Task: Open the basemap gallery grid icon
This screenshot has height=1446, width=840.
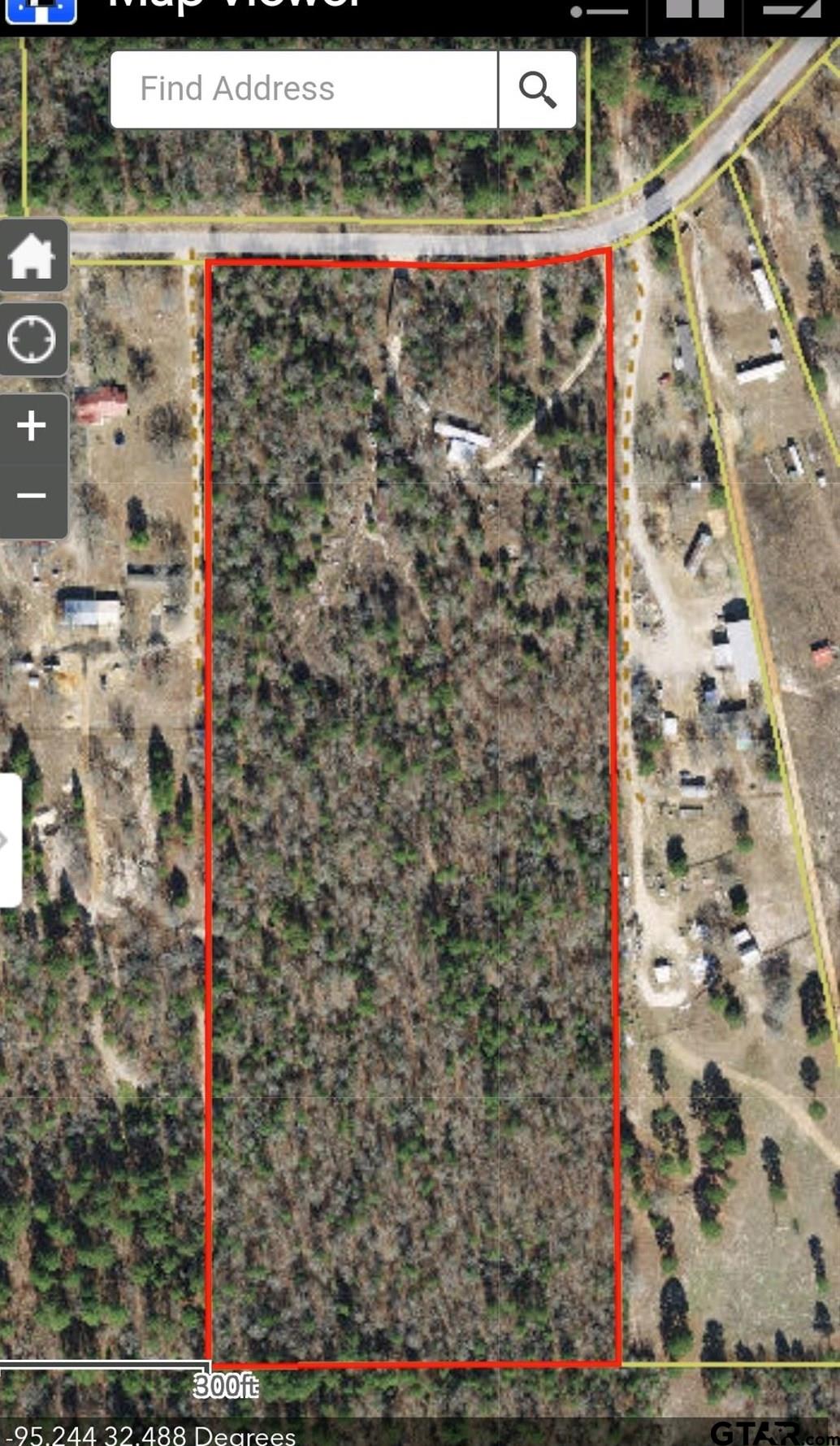Action: (695, 10)
